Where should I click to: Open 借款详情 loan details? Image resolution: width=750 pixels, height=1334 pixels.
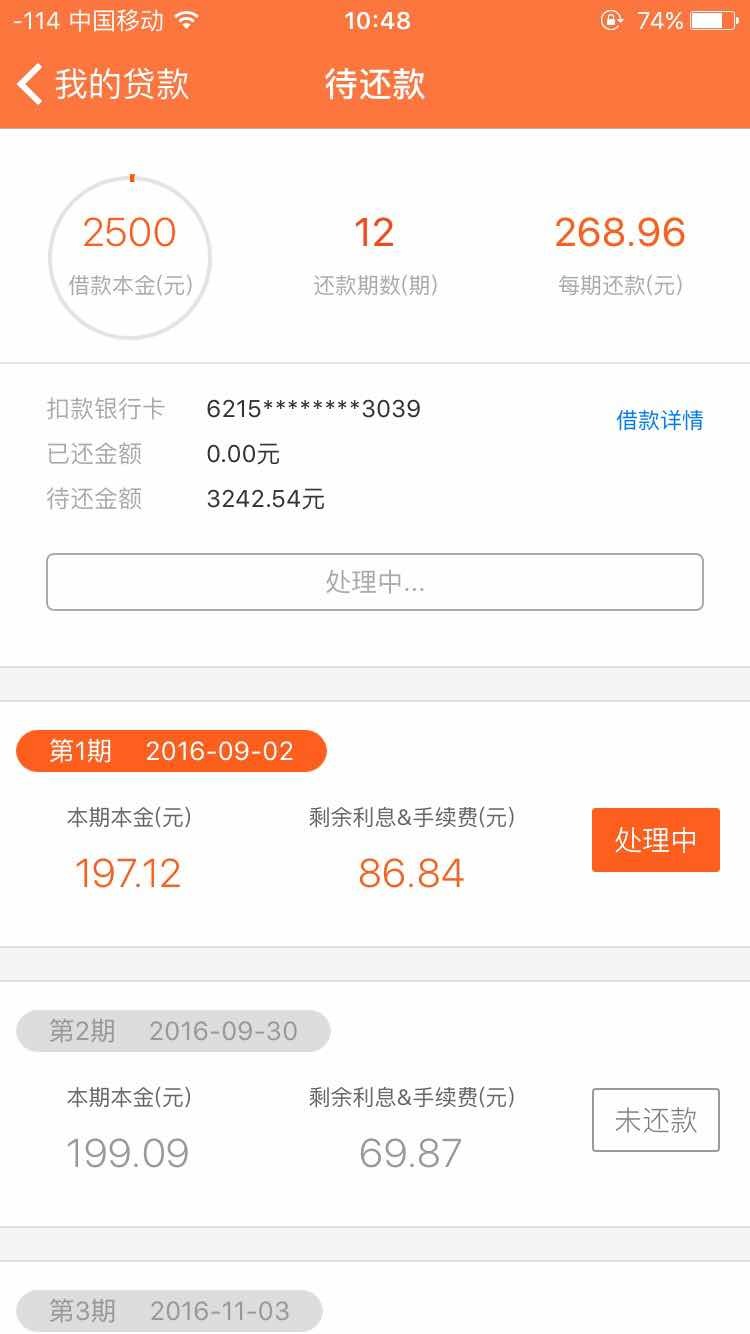click(657, 422)
